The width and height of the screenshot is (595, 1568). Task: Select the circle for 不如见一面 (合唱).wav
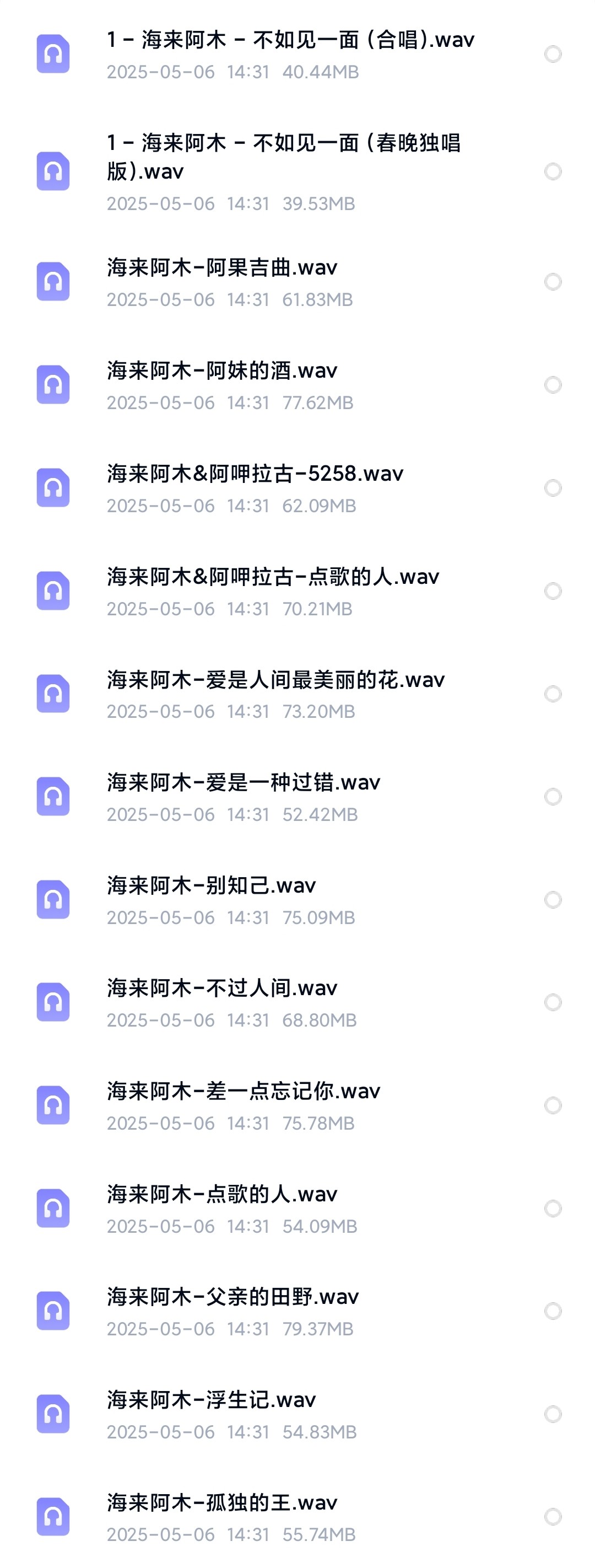(x=553, y=54)
